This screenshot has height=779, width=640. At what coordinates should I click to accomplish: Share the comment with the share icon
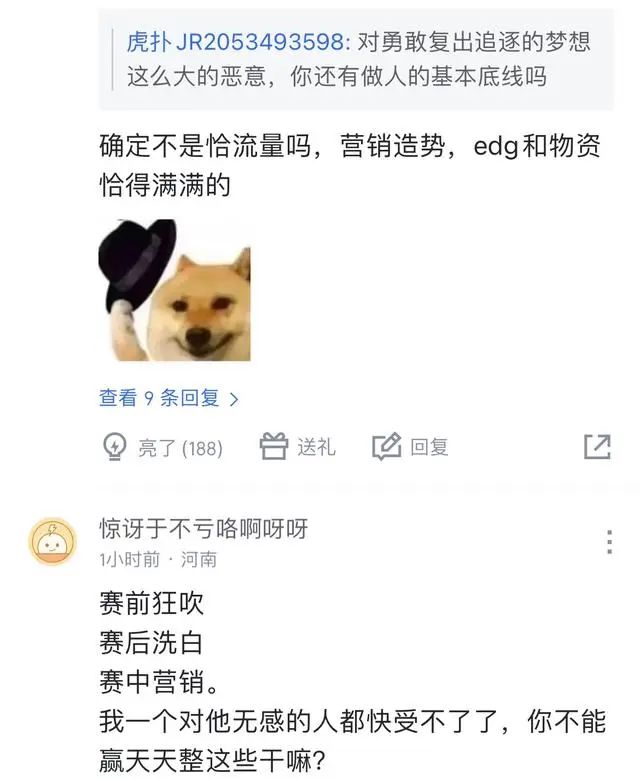coord(596,447)
